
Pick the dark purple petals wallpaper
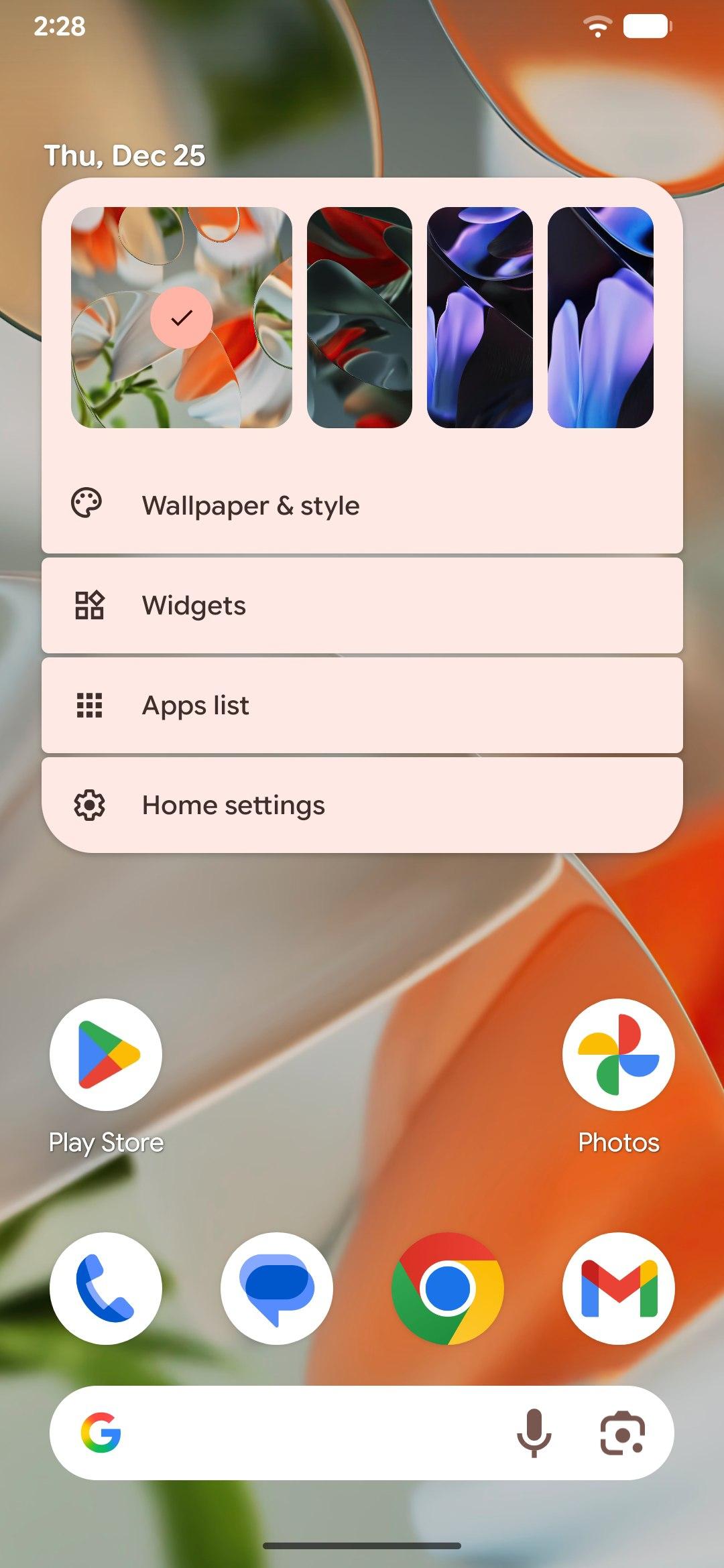pyautogui.click(x=479, y=317)
